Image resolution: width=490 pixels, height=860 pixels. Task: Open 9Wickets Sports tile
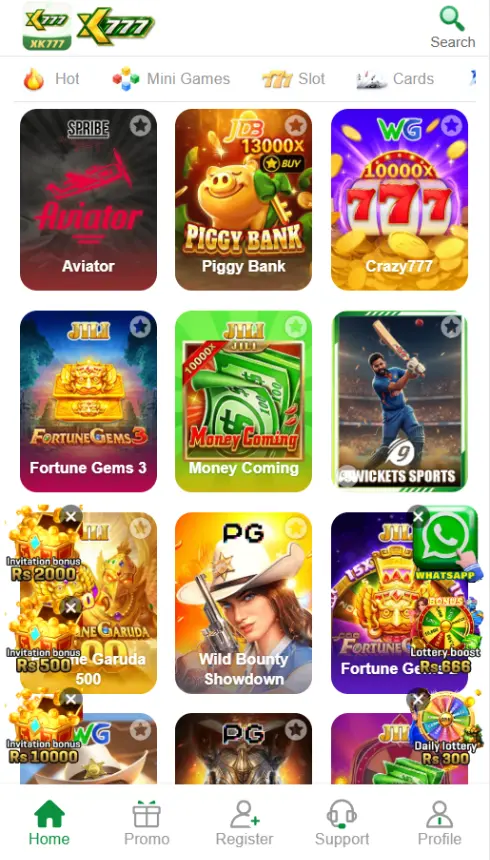coord(399,401)
